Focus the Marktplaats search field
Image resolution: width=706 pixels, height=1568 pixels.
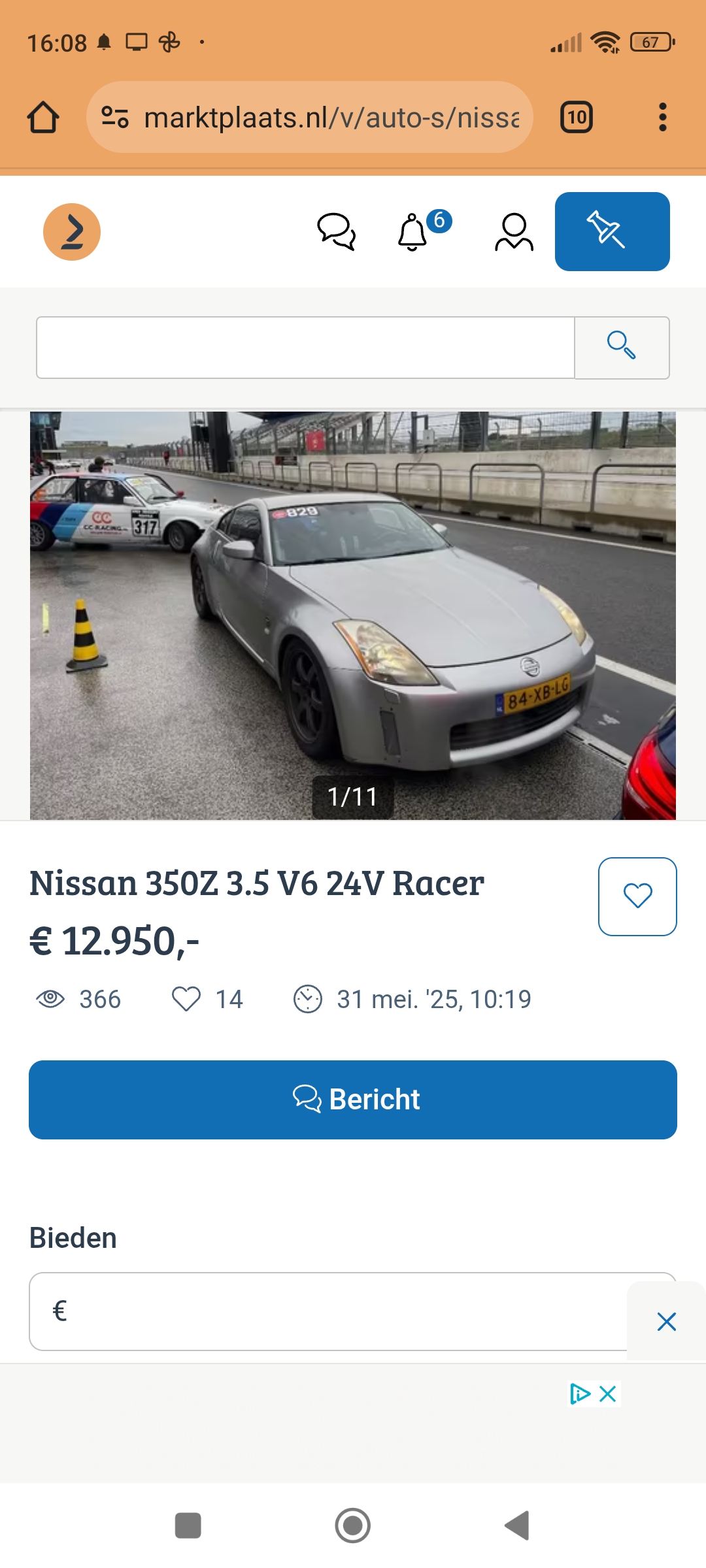tap(305, 348)
